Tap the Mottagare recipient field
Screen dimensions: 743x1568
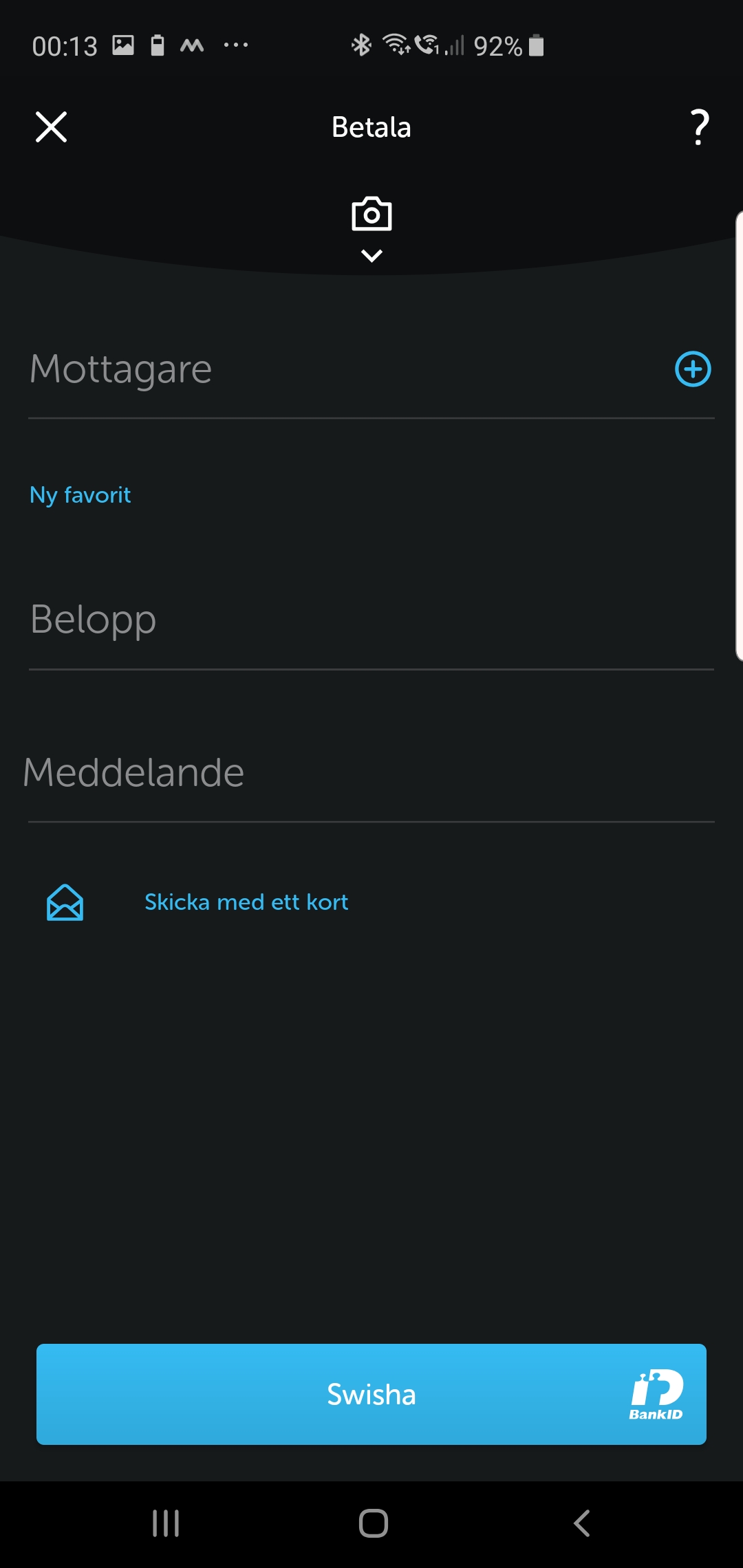(344, 369)
